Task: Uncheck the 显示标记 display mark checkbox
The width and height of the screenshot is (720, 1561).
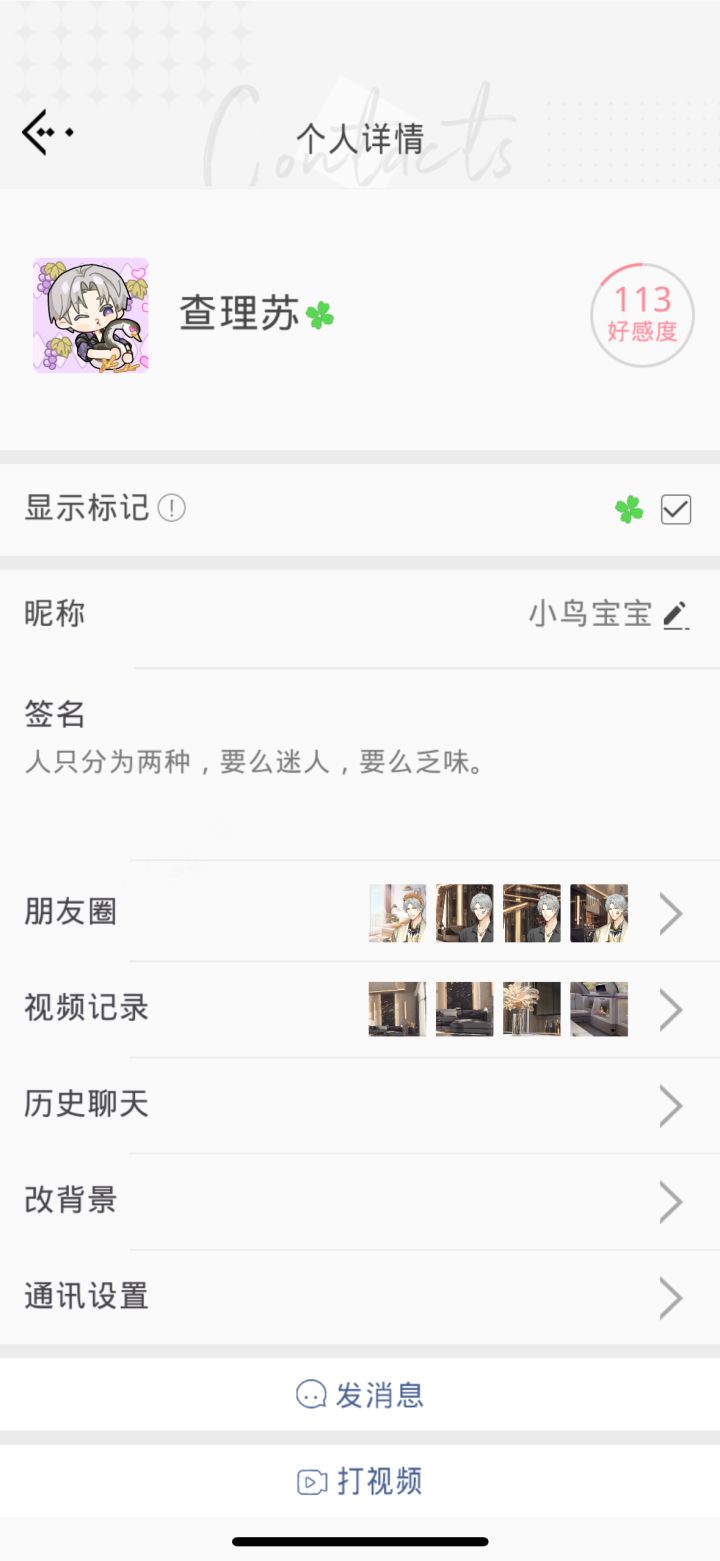Action: tap(675, 510)
